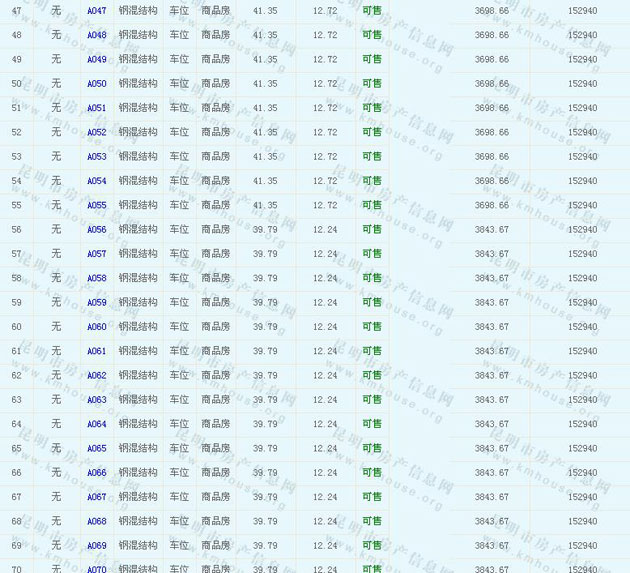Viewport: 630px width, 573px height.
Task: Tap the A058 link
Action: [96, 278]
